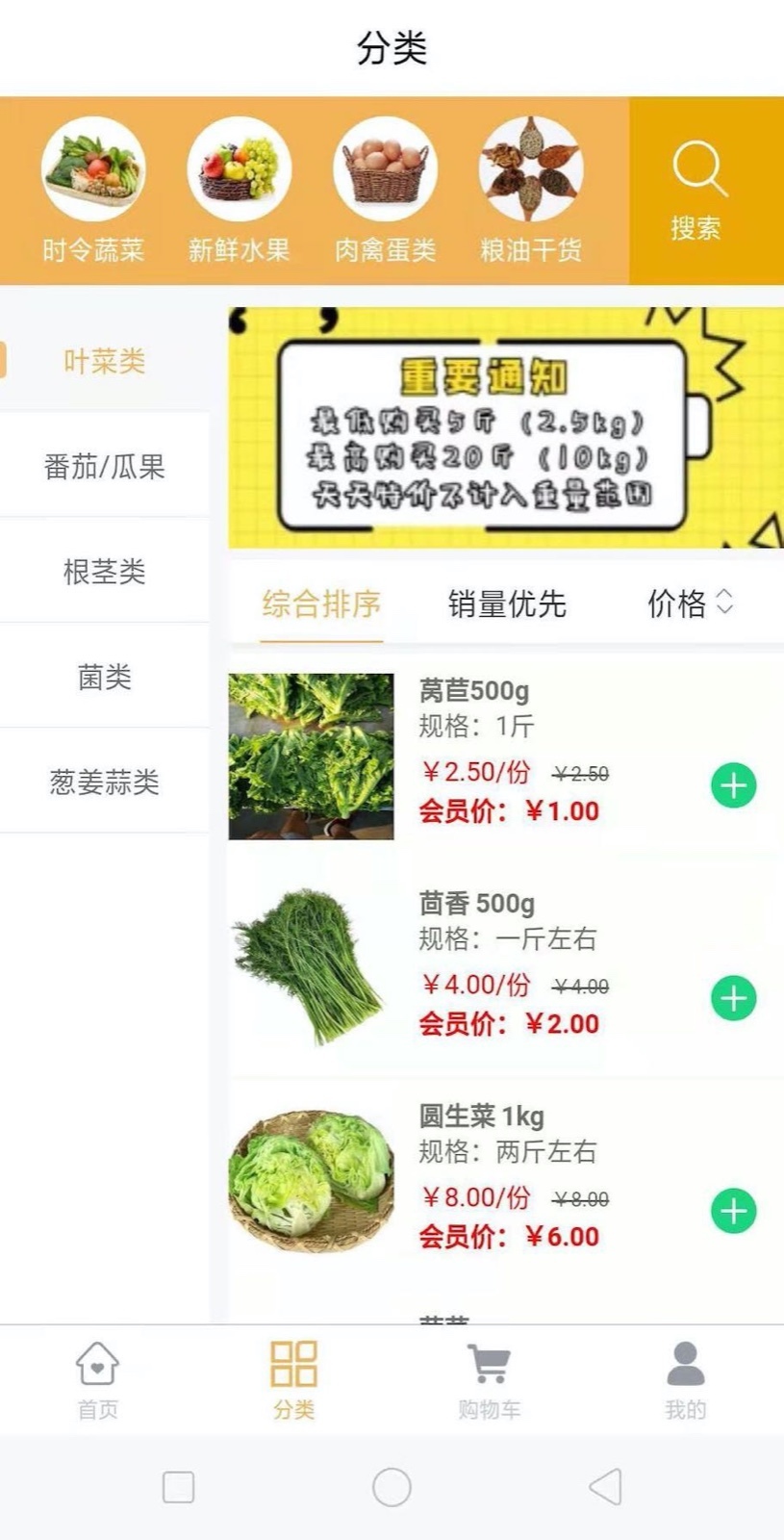
Task: Switch to 新鲜水果 category
Action: (240, 191)
